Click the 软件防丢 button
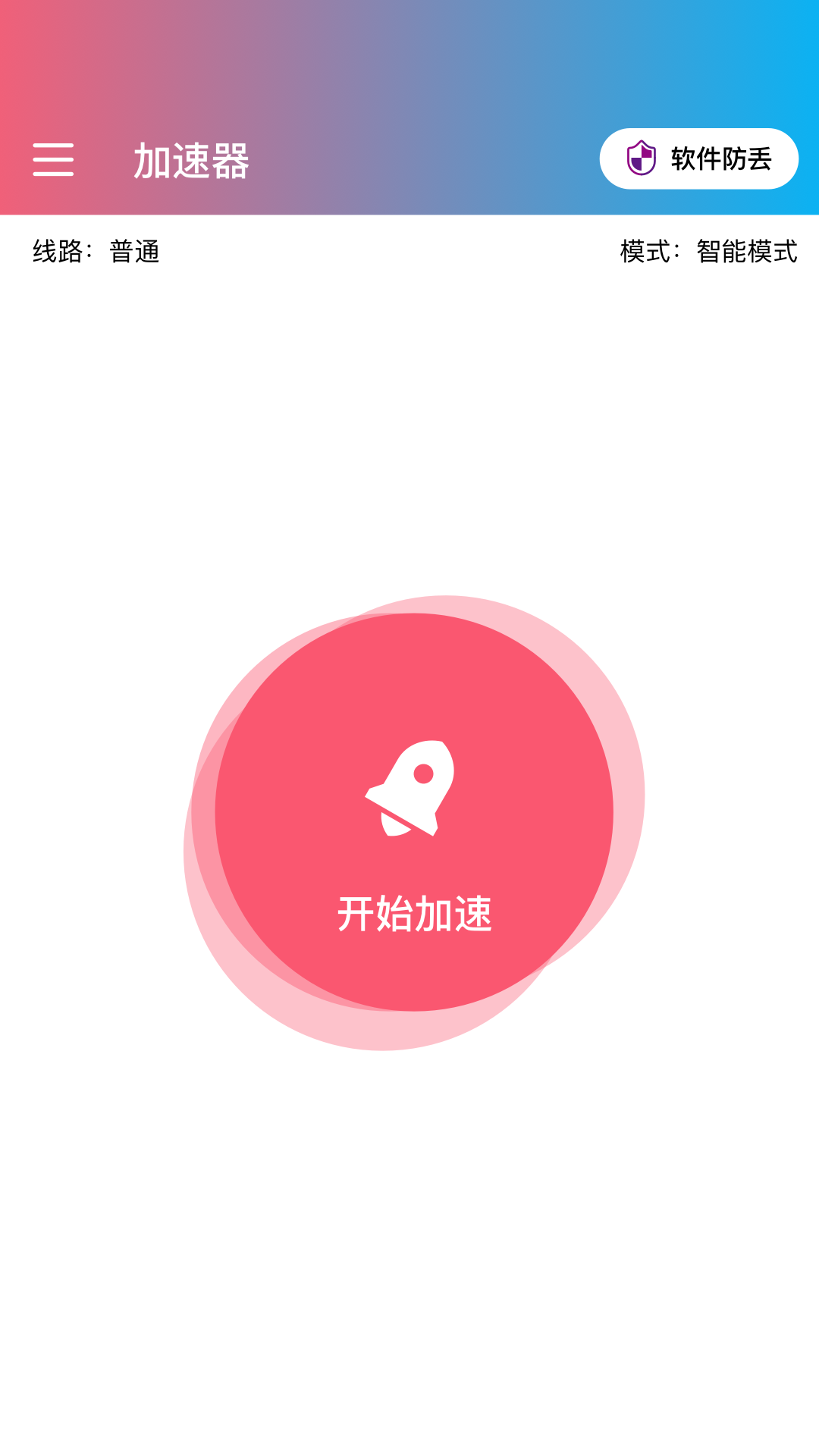819x1456 pixels. [x=698, y=159]
